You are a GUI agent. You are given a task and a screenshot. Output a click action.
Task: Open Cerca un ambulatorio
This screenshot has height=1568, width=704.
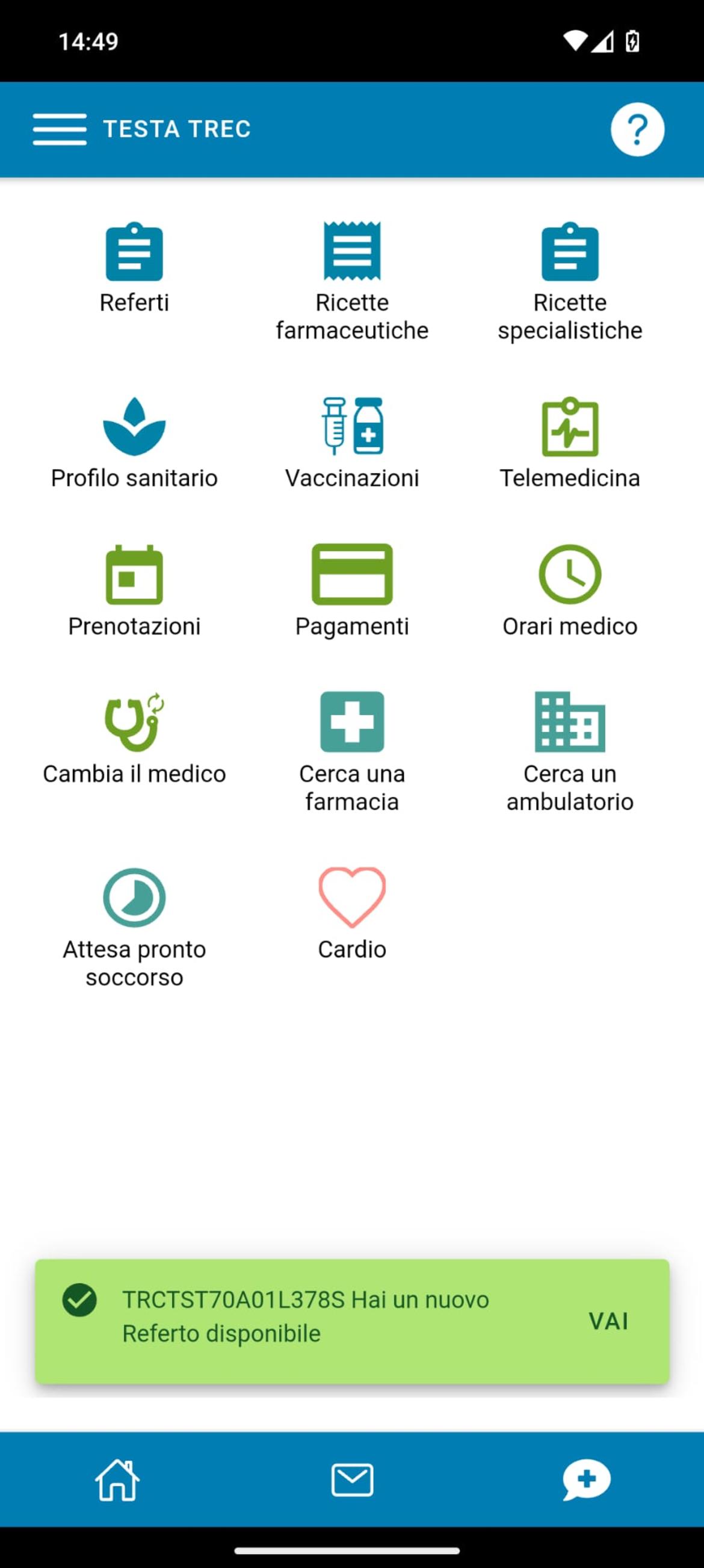(570, 753)
